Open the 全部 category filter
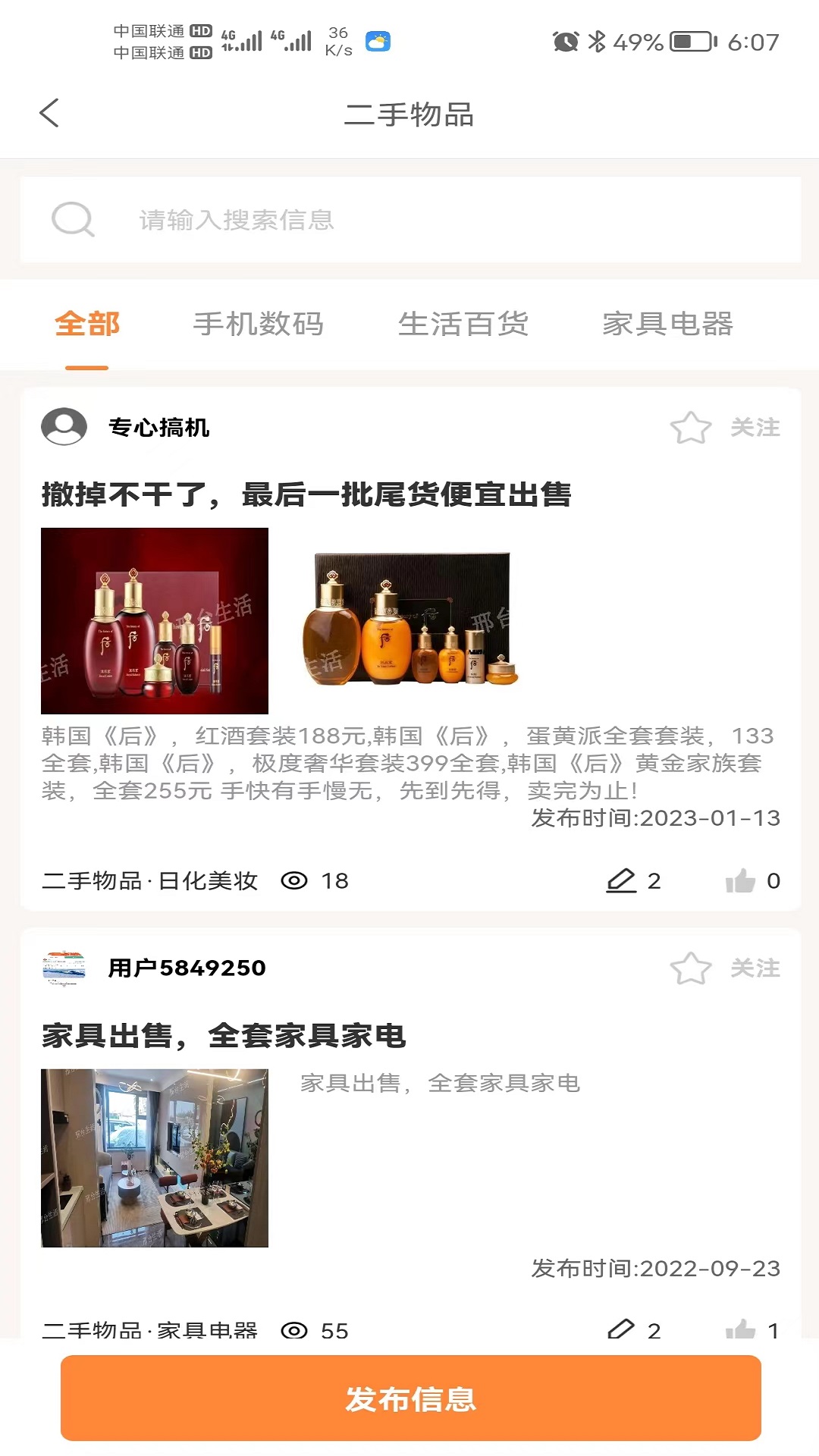Viewport: 819px width, 1456px height. 86,325
